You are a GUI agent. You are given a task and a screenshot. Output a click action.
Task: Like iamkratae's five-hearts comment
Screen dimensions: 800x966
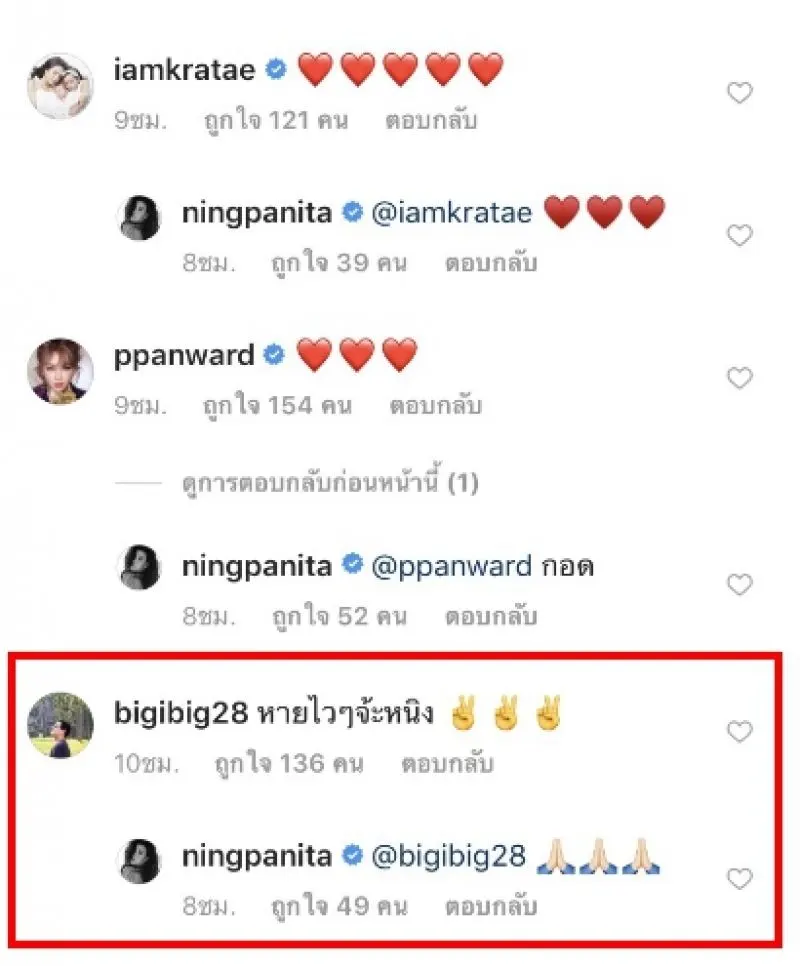pyautogui.click(x=738, y=94)
